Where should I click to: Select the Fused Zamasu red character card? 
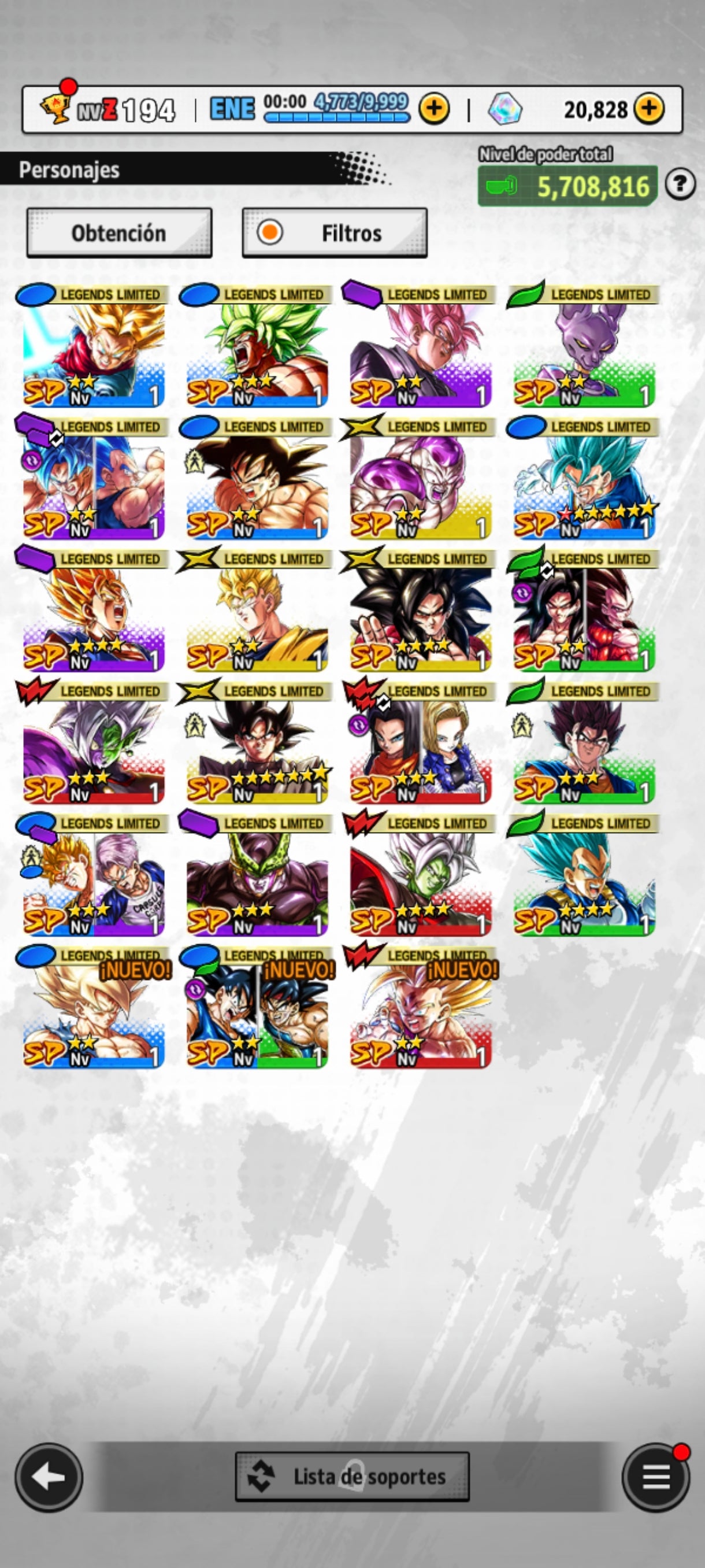point(420,882)
